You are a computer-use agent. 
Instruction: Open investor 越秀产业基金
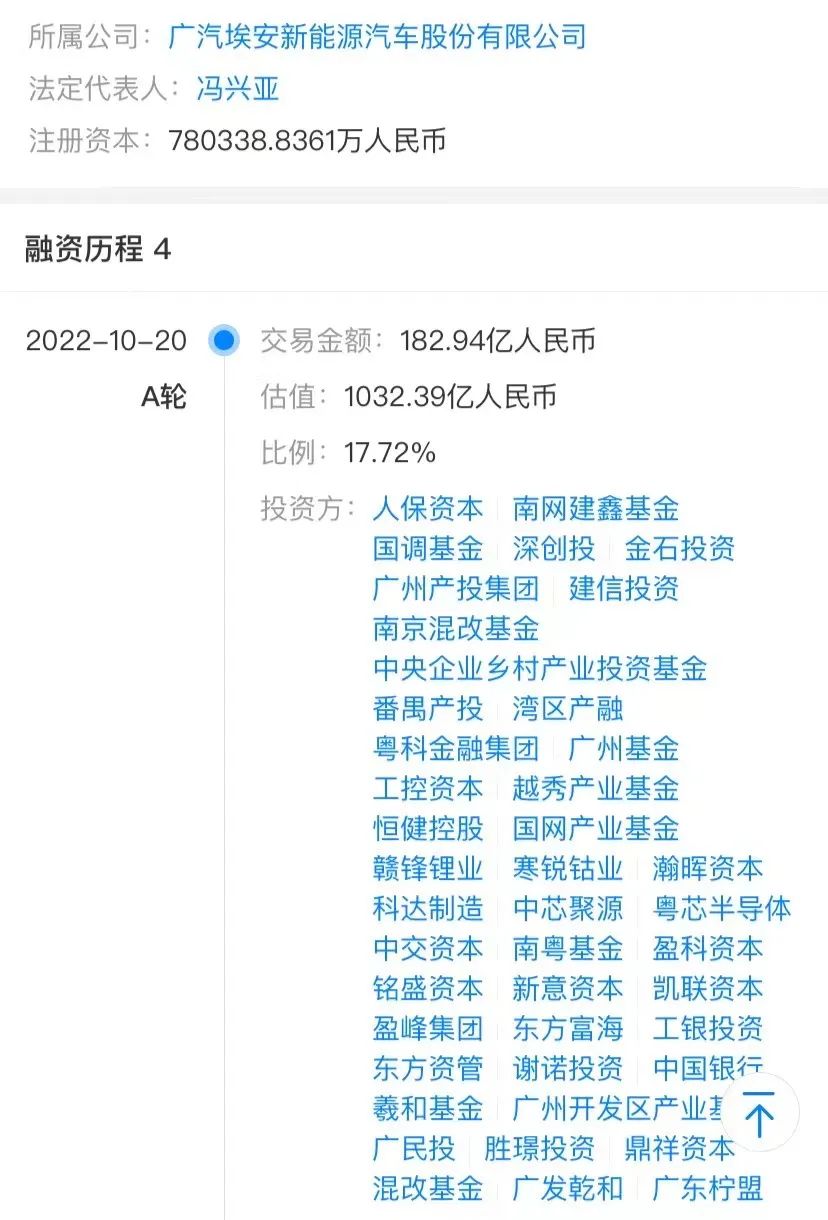coord(596,788)
